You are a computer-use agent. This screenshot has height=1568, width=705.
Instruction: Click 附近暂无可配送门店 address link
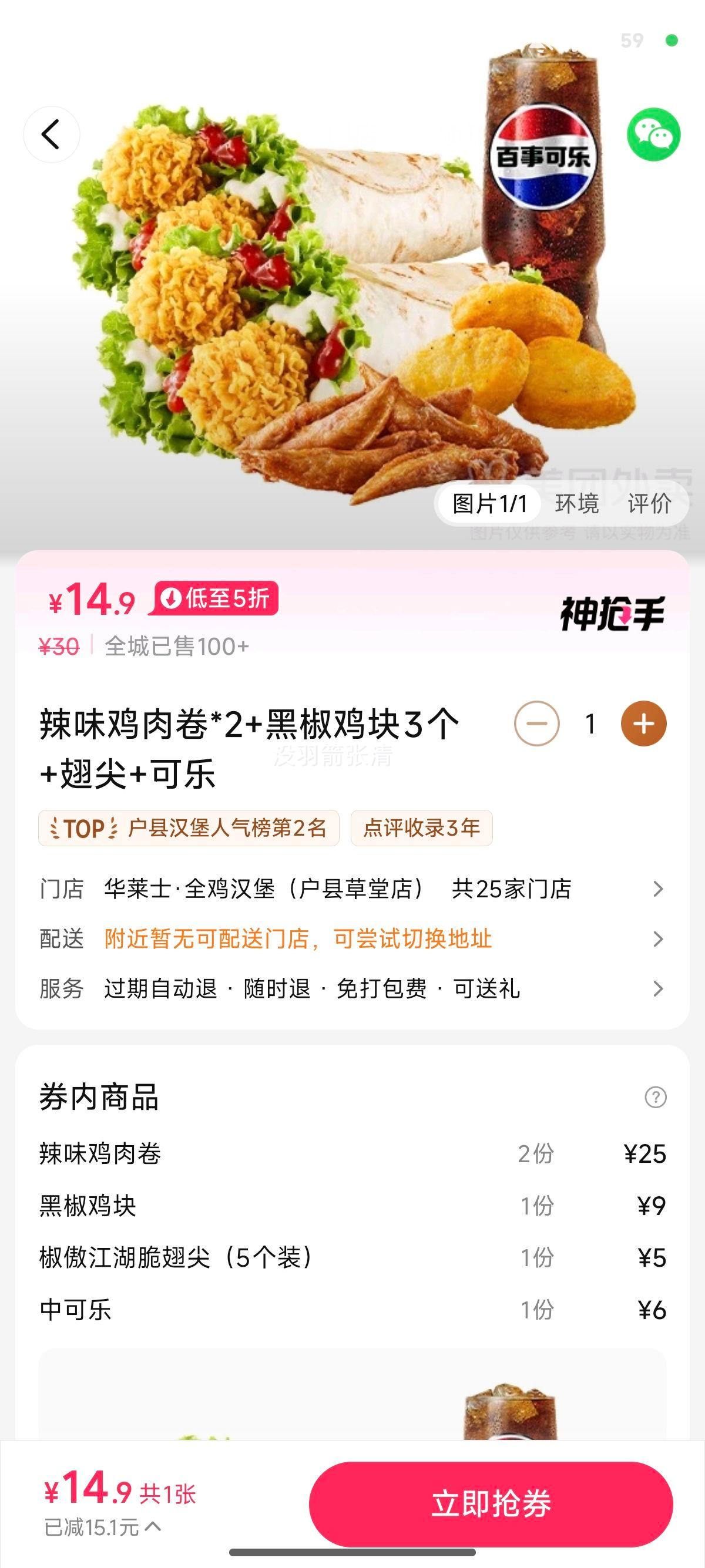pyautogui.click(x=298, y=940)
